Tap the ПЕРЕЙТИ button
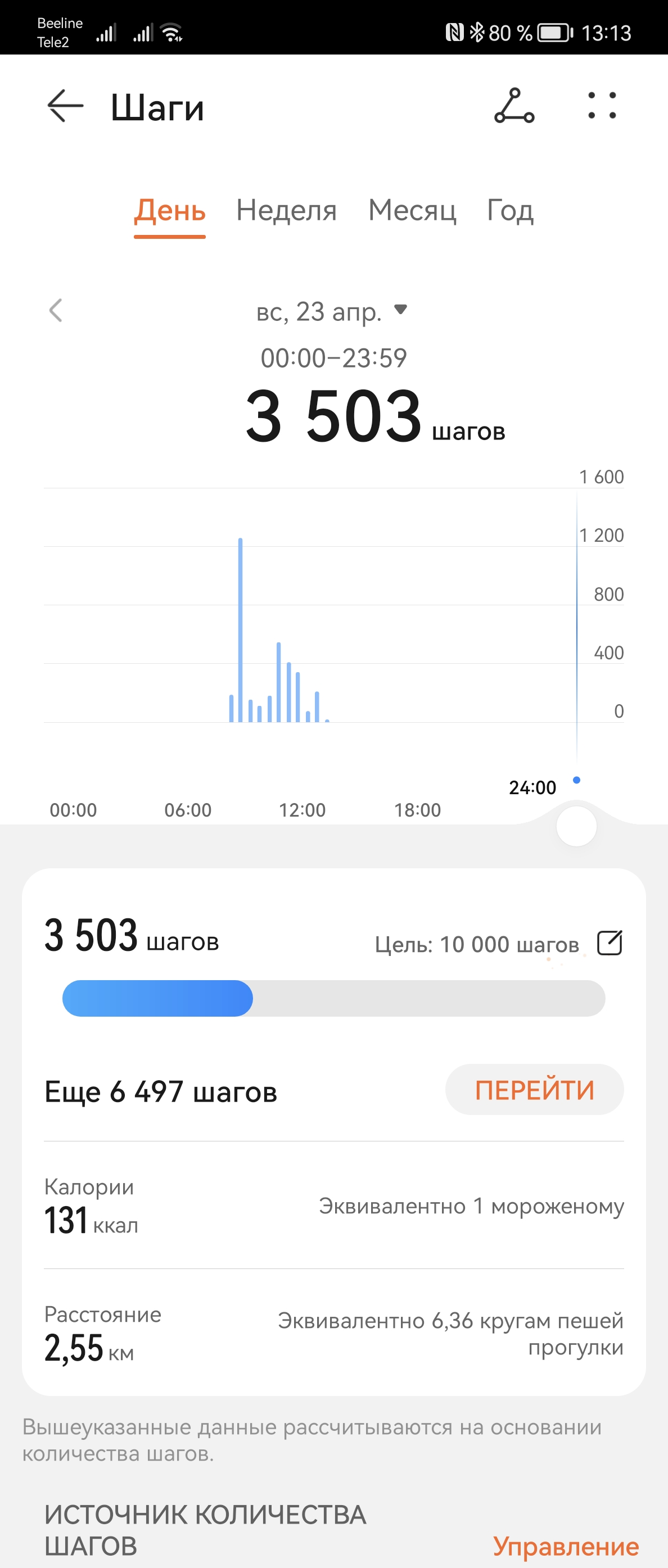668x1568 pixels. click(x=534, y=1090)
